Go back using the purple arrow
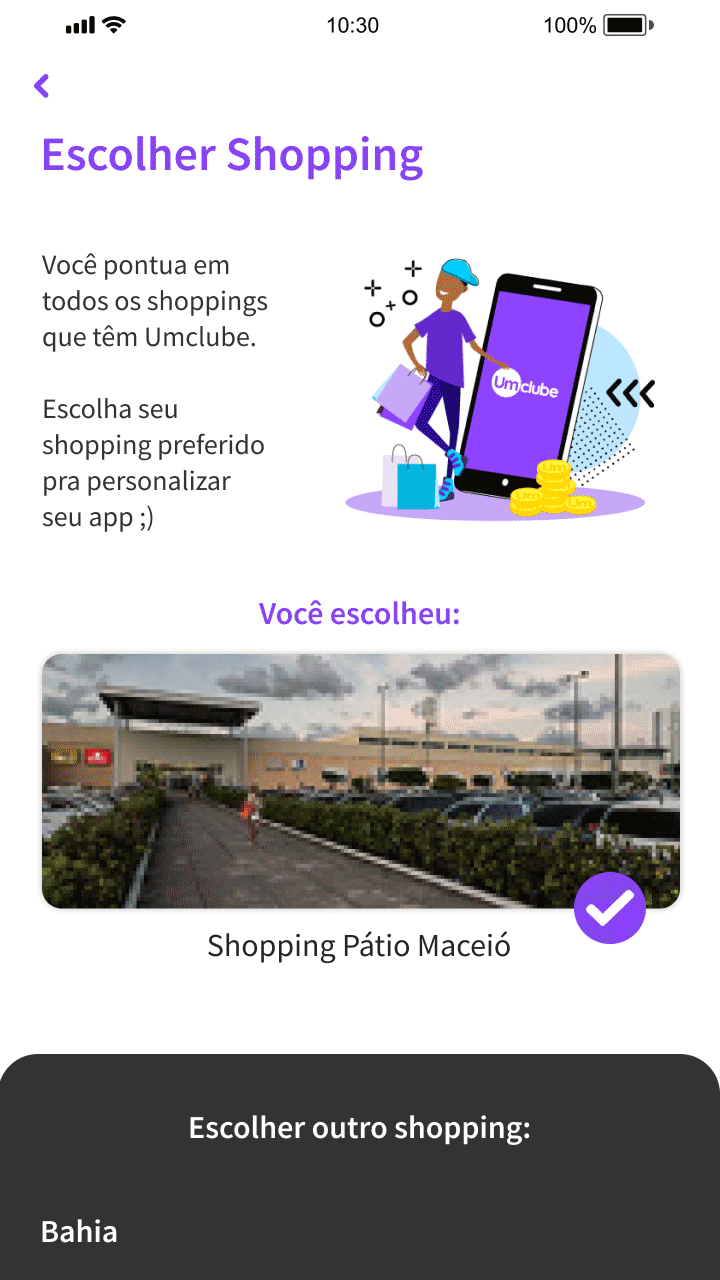Screen dimensions: 720x1280 coord(41,86)
